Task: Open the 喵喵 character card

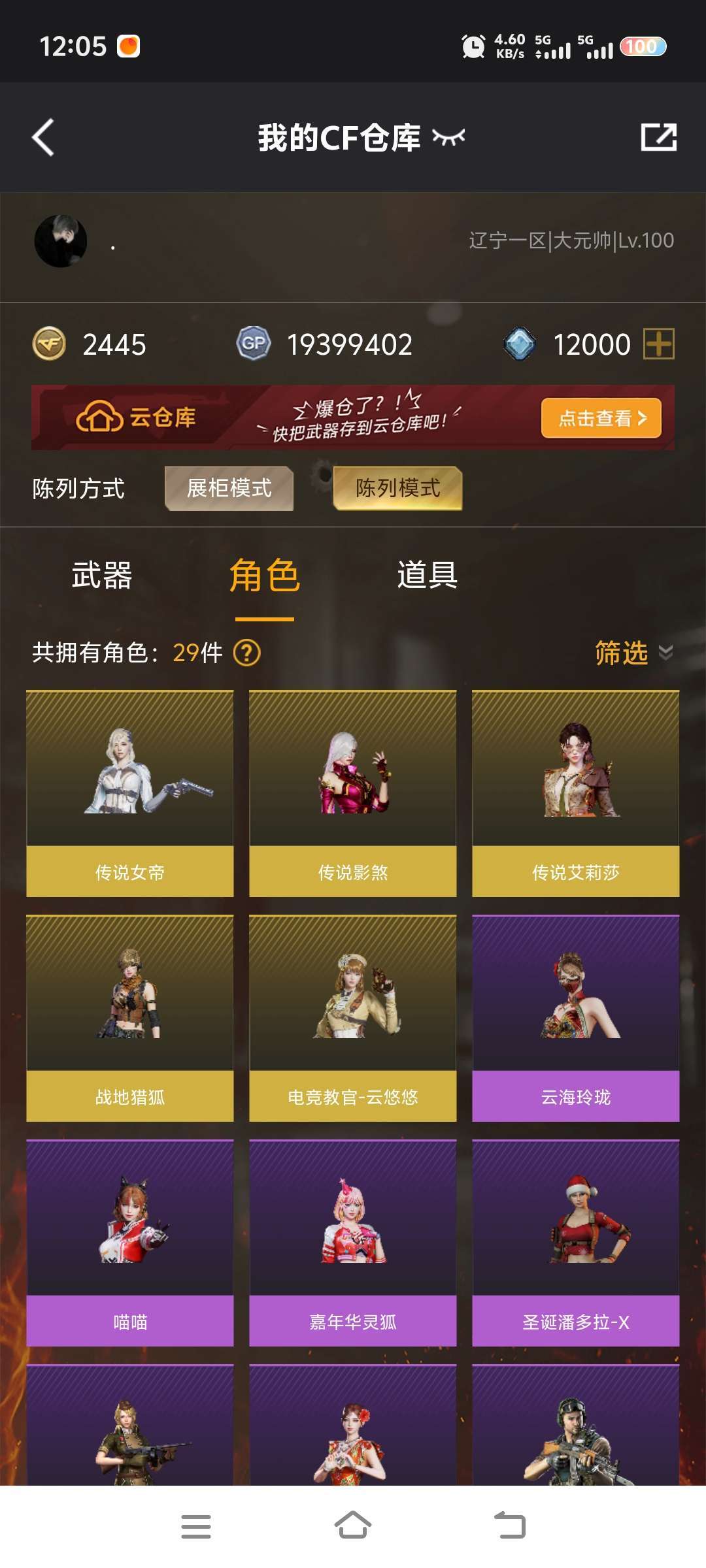Action: pyautogui.click(x=130, y=1243)
